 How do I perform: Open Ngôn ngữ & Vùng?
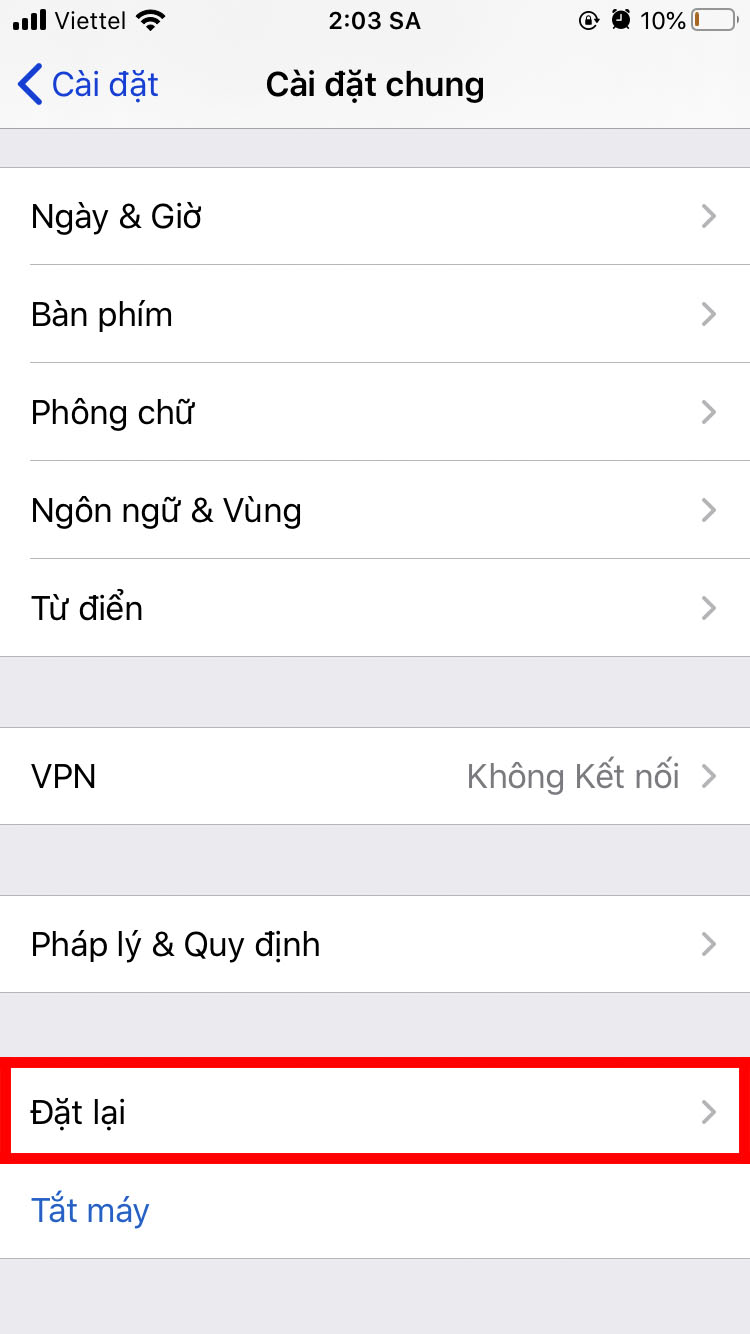tap(375, 510)
